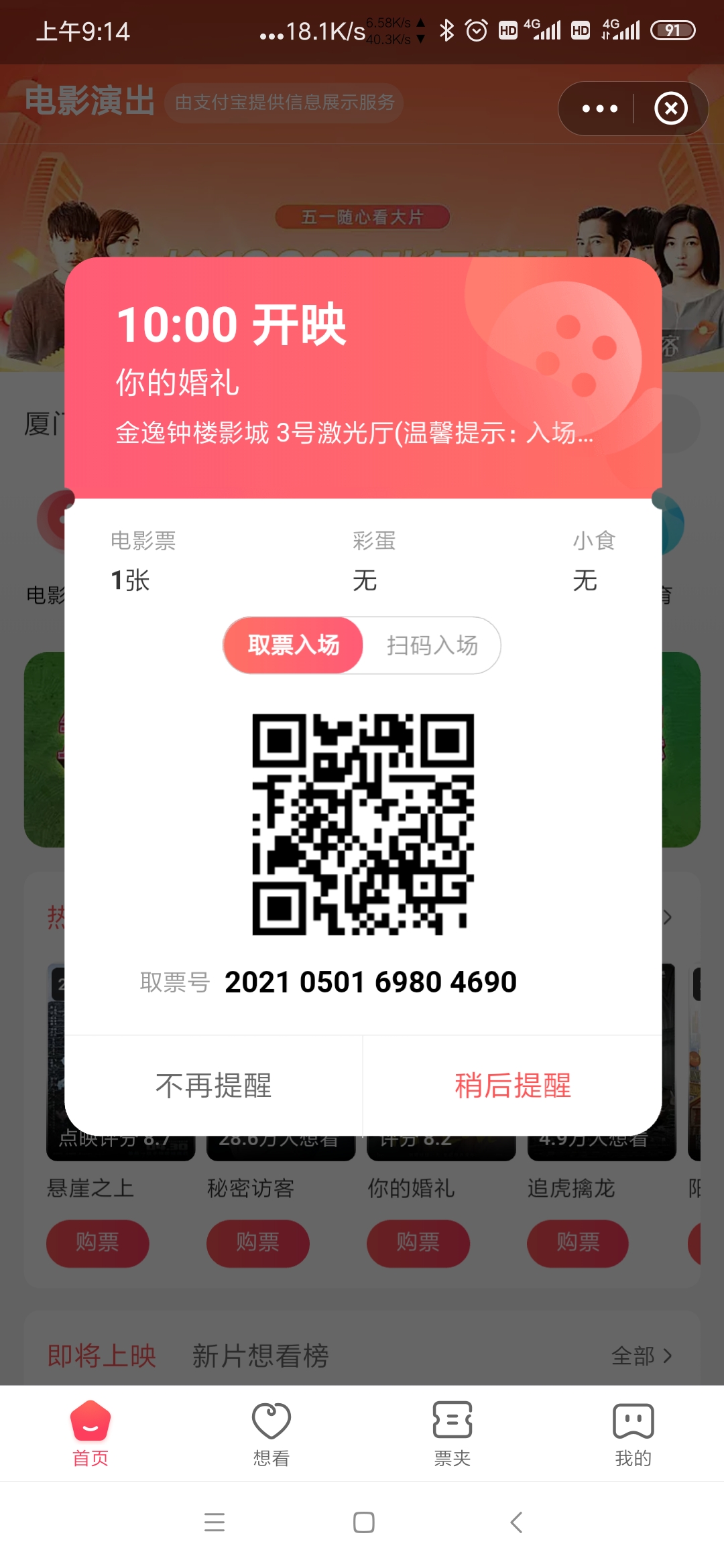Open the mini program overflow menu
Viewport: 724px width, 1568px height.
click(599, 109)
